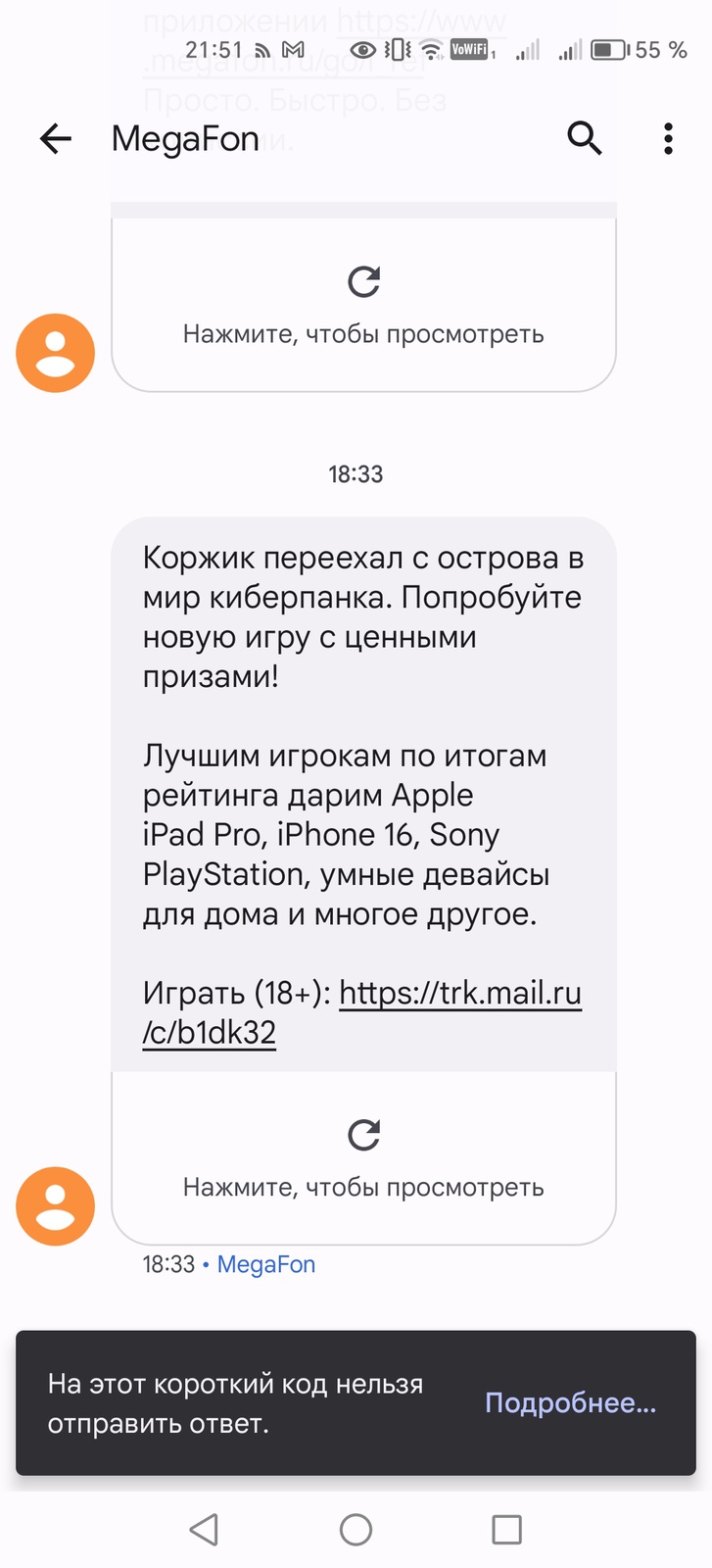Image resolution: width=712 pixels, height=1568 pixels.
Task: Tap Подробнее in the short code notice
Action: pyautogui.click(x=570, y=1402)
